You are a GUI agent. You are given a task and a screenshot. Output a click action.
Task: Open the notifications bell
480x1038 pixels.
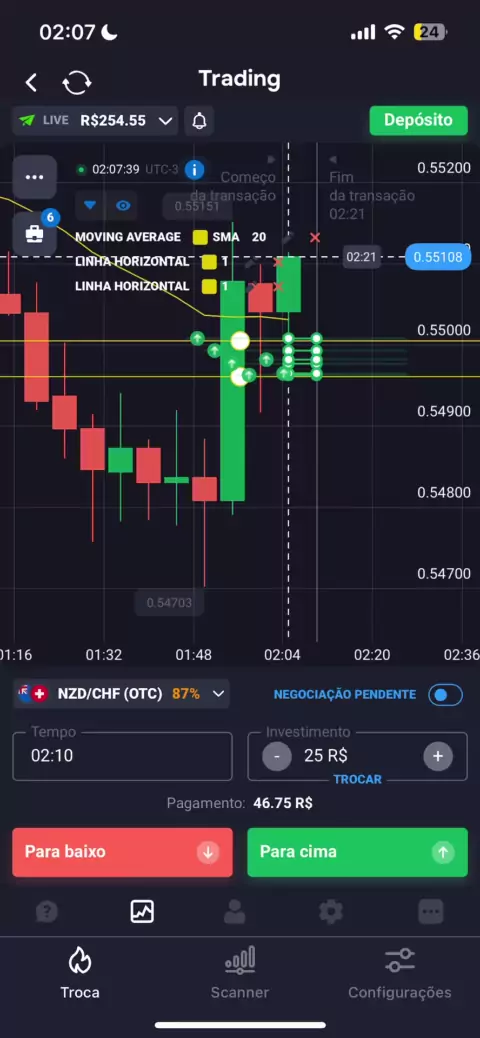pos(199,120)
